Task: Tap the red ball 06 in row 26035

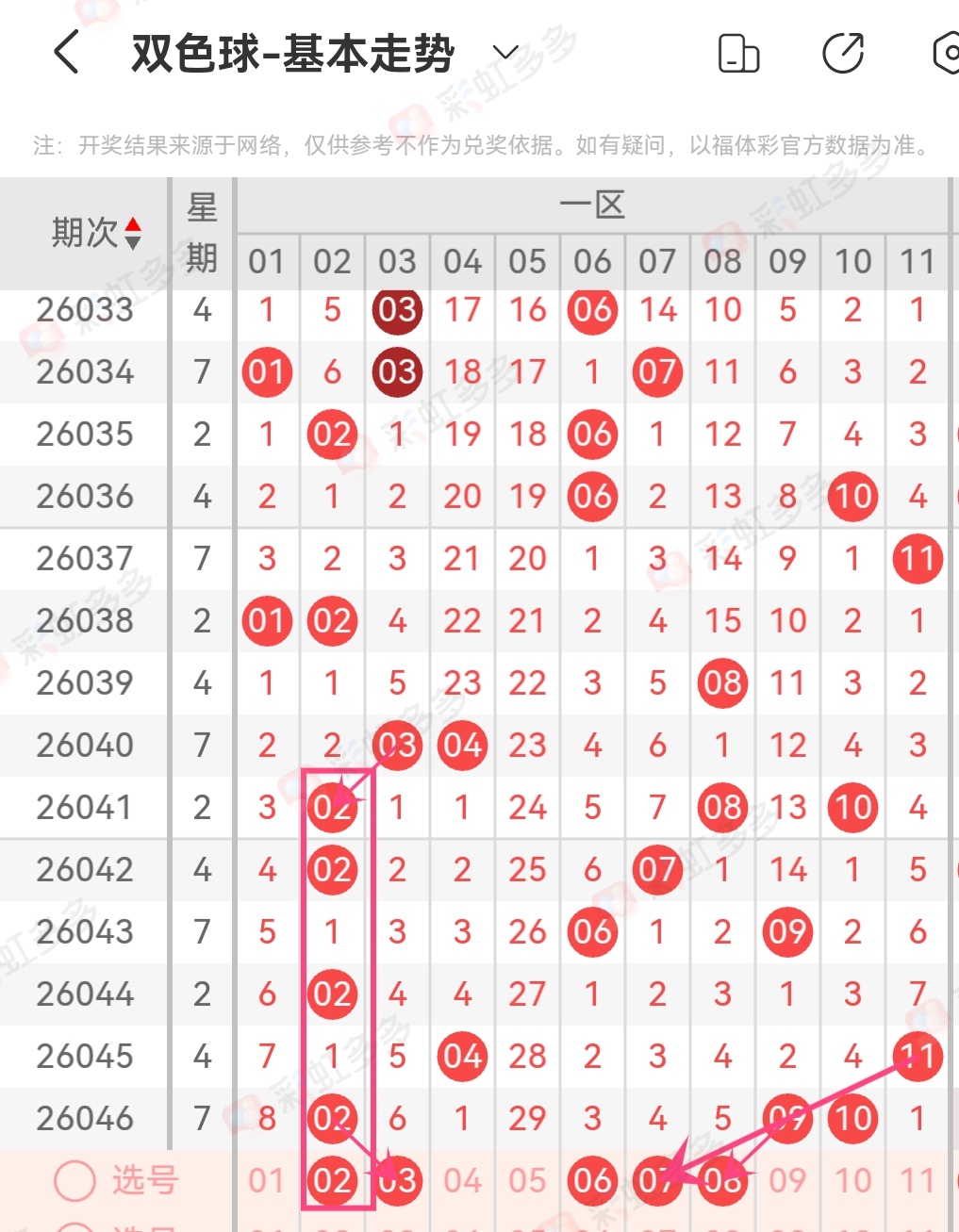Action: [591, 435]
